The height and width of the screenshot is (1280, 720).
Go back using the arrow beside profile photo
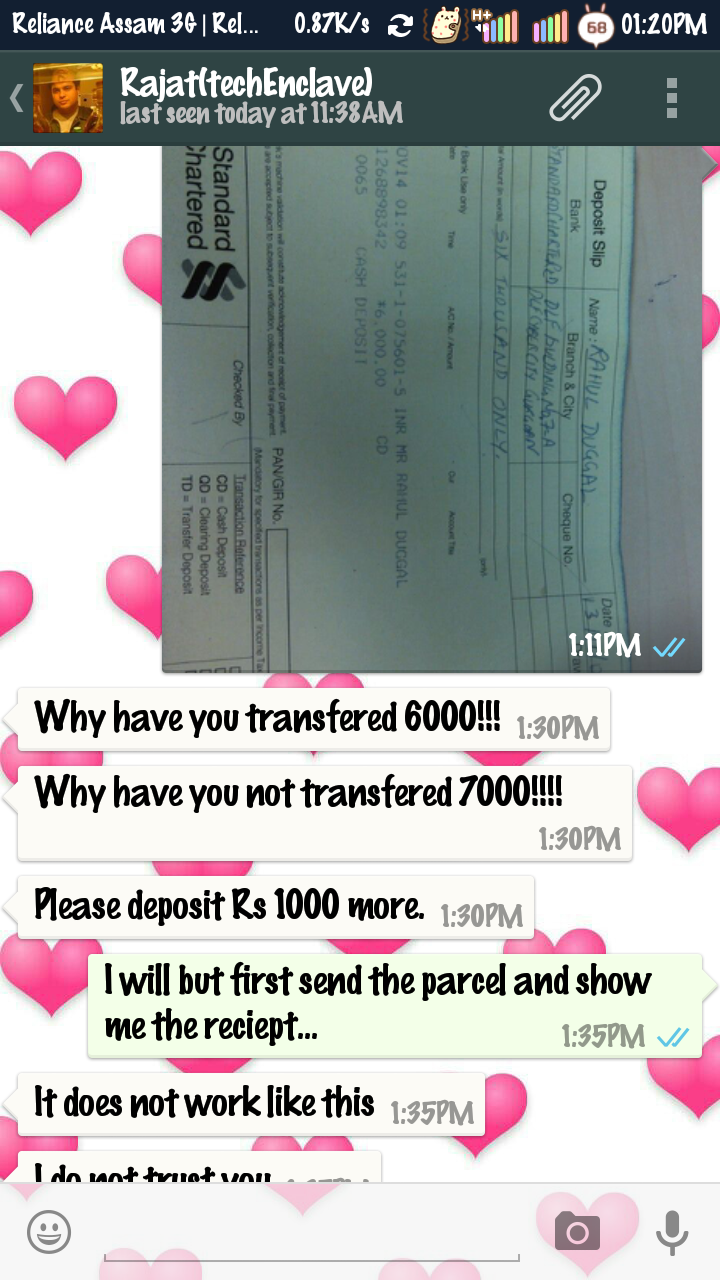pos(16,98)
